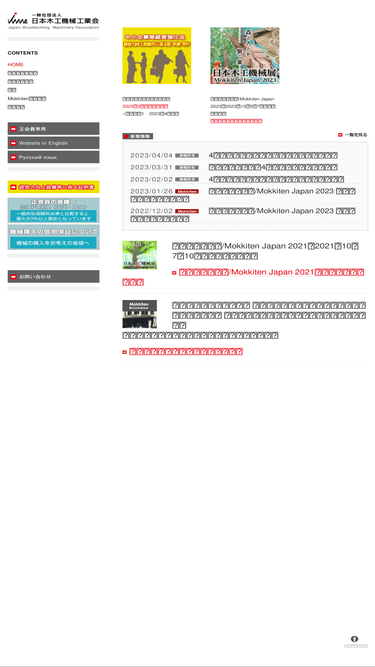Open the Русский язык version
The height and width of the screenshot is (667, 375).
tap(54, 157)
